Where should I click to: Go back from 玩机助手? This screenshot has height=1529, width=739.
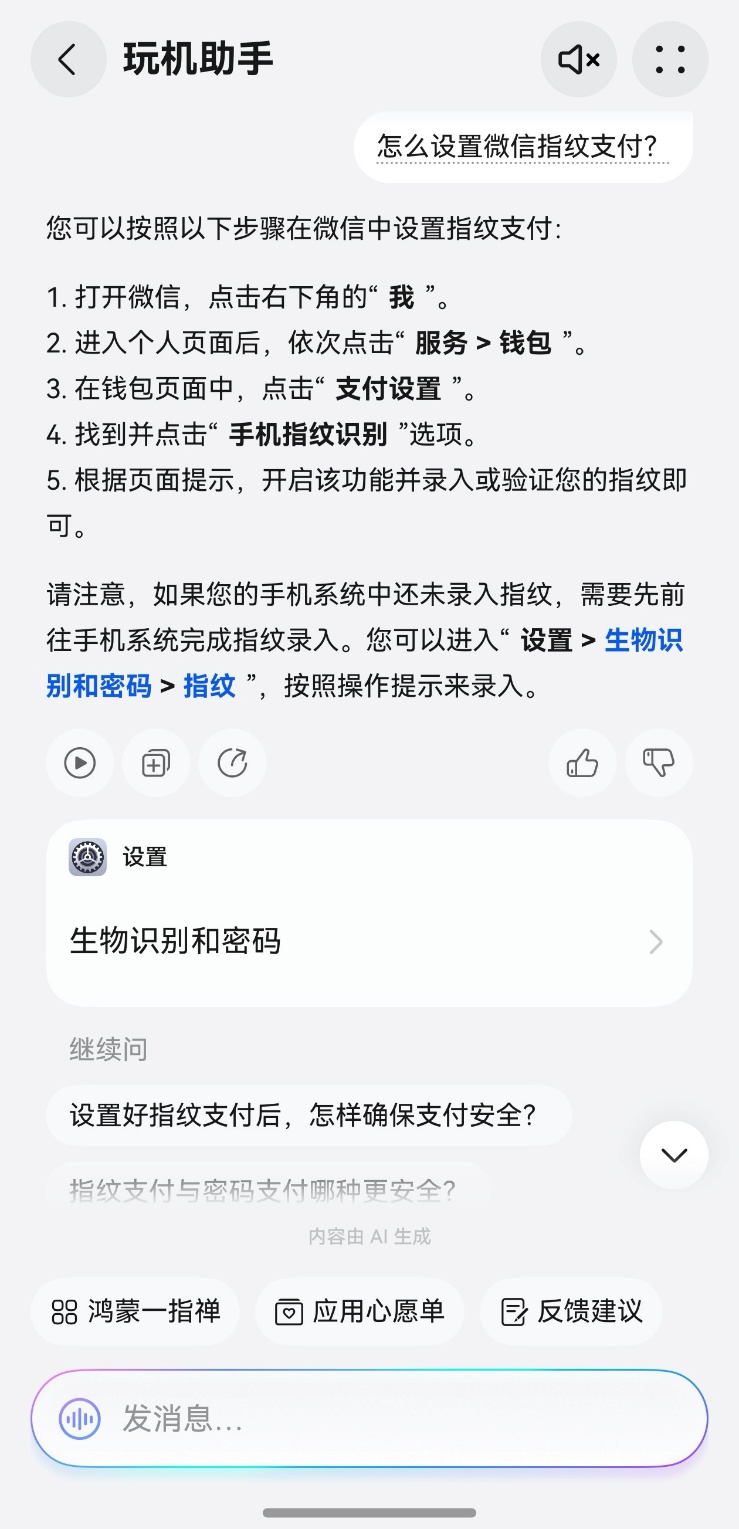point(67,60)
